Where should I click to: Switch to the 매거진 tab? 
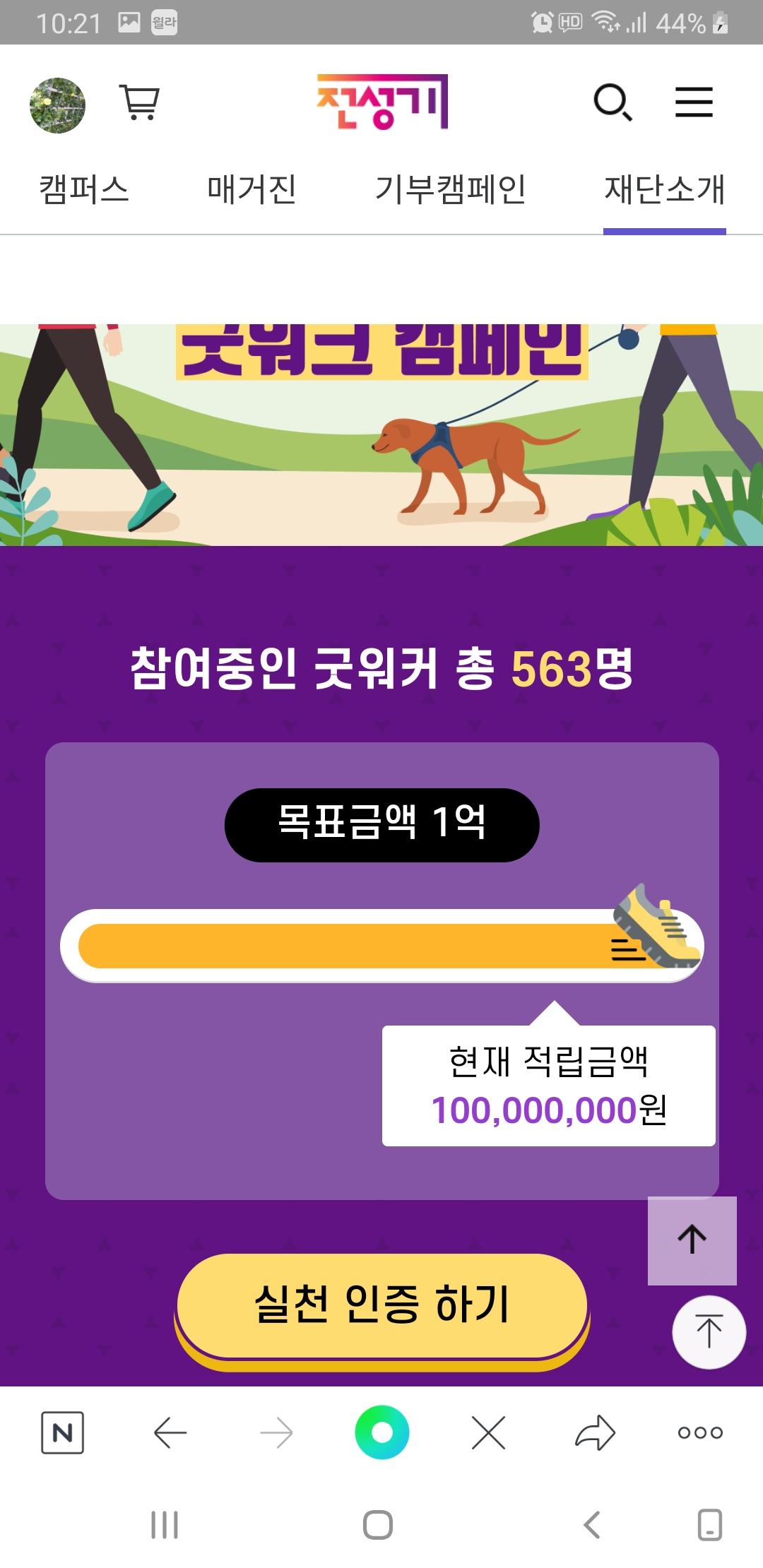click(252, 189)
